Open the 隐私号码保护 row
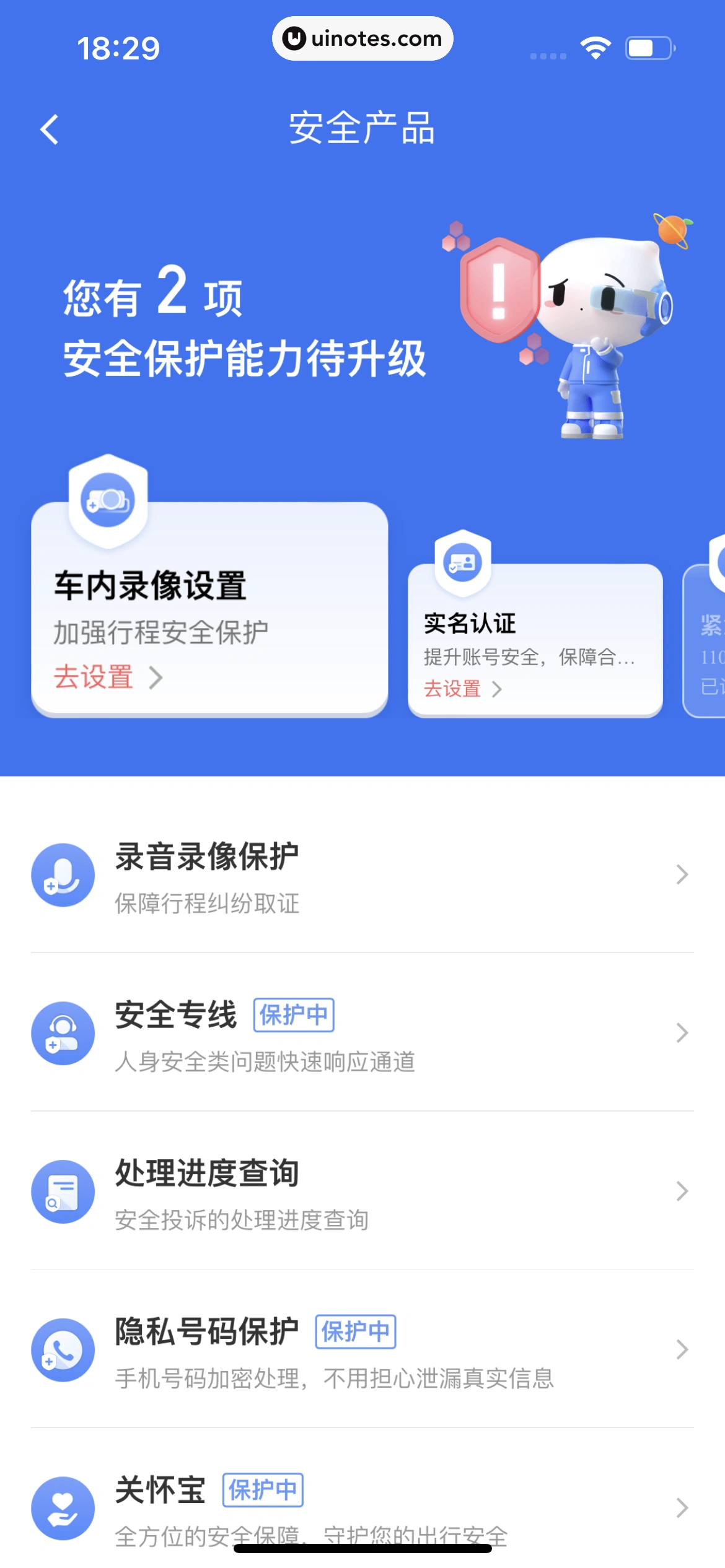 [x=362, y=1350]
